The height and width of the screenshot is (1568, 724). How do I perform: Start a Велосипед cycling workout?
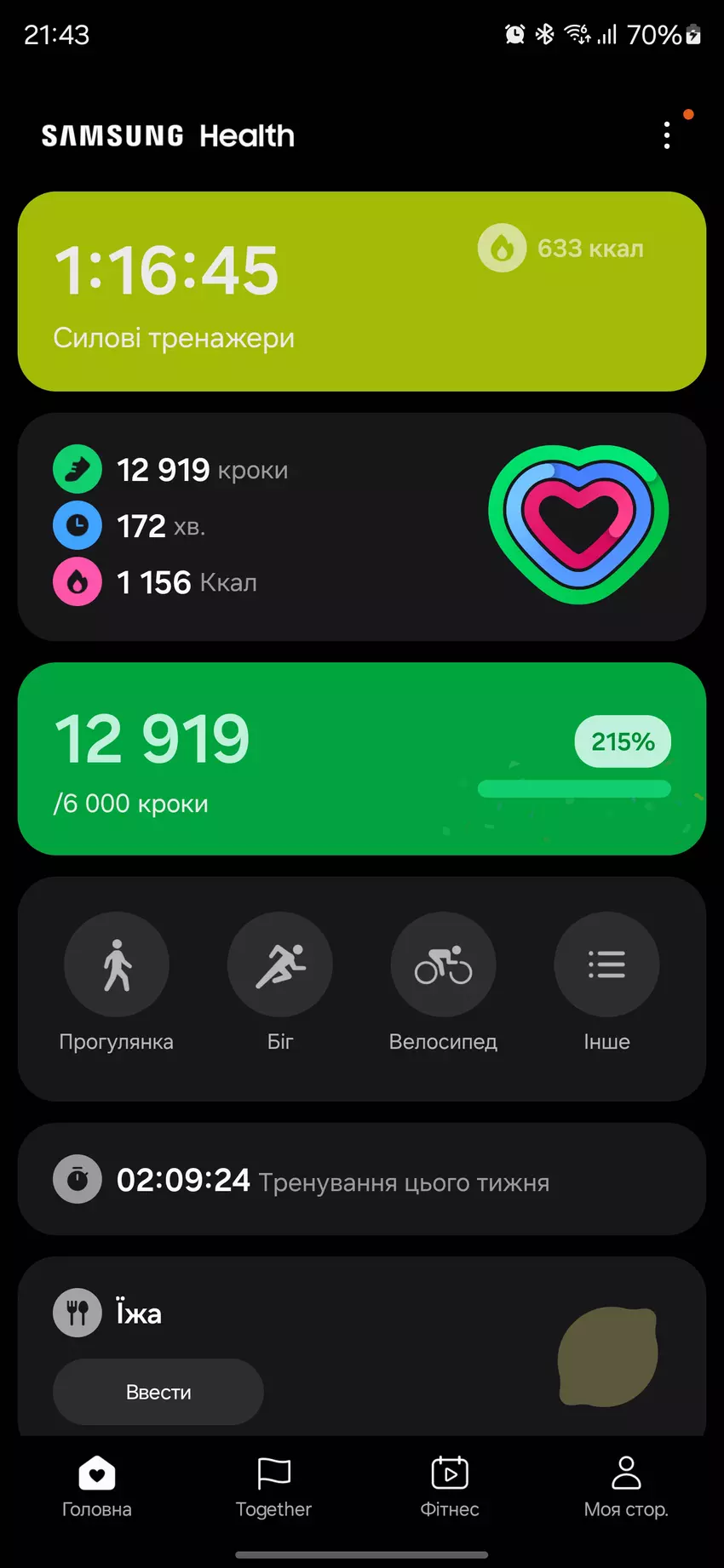click(443, 964)
